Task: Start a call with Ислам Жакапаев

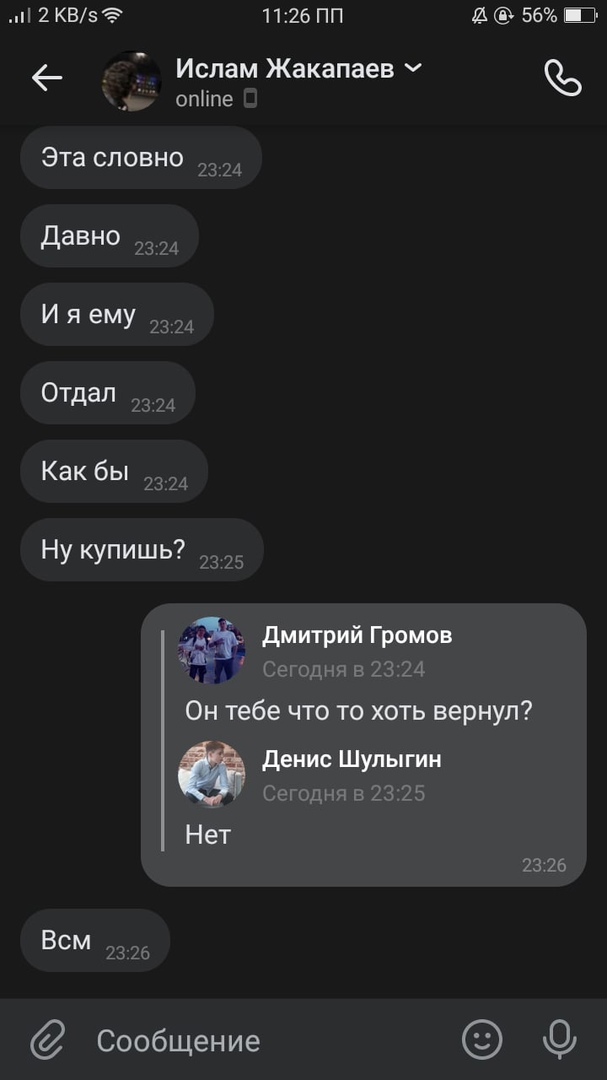Action: pos(562,78)
